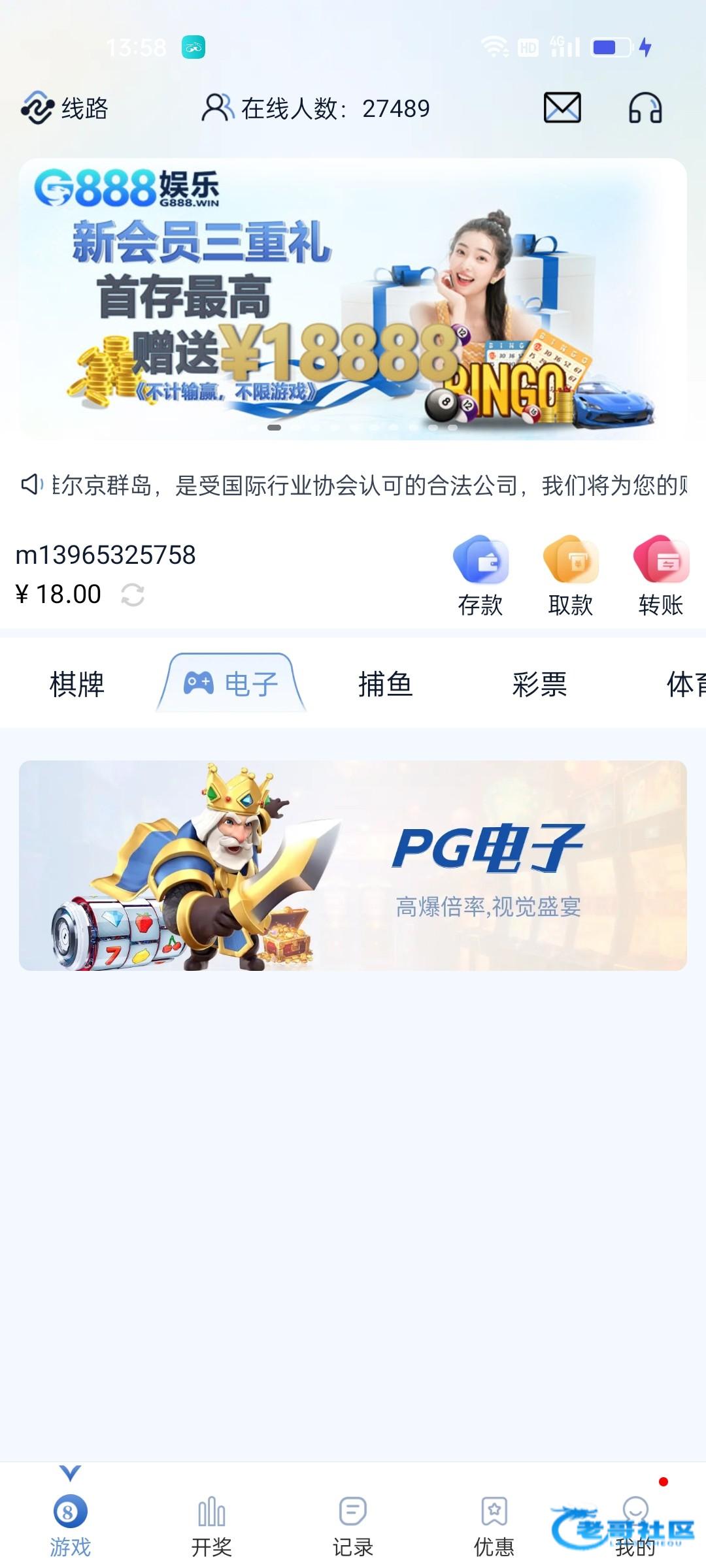706x1568 pixels.
Task: Open the 新会员三重礼 promo banner
Action: [353, 299]
